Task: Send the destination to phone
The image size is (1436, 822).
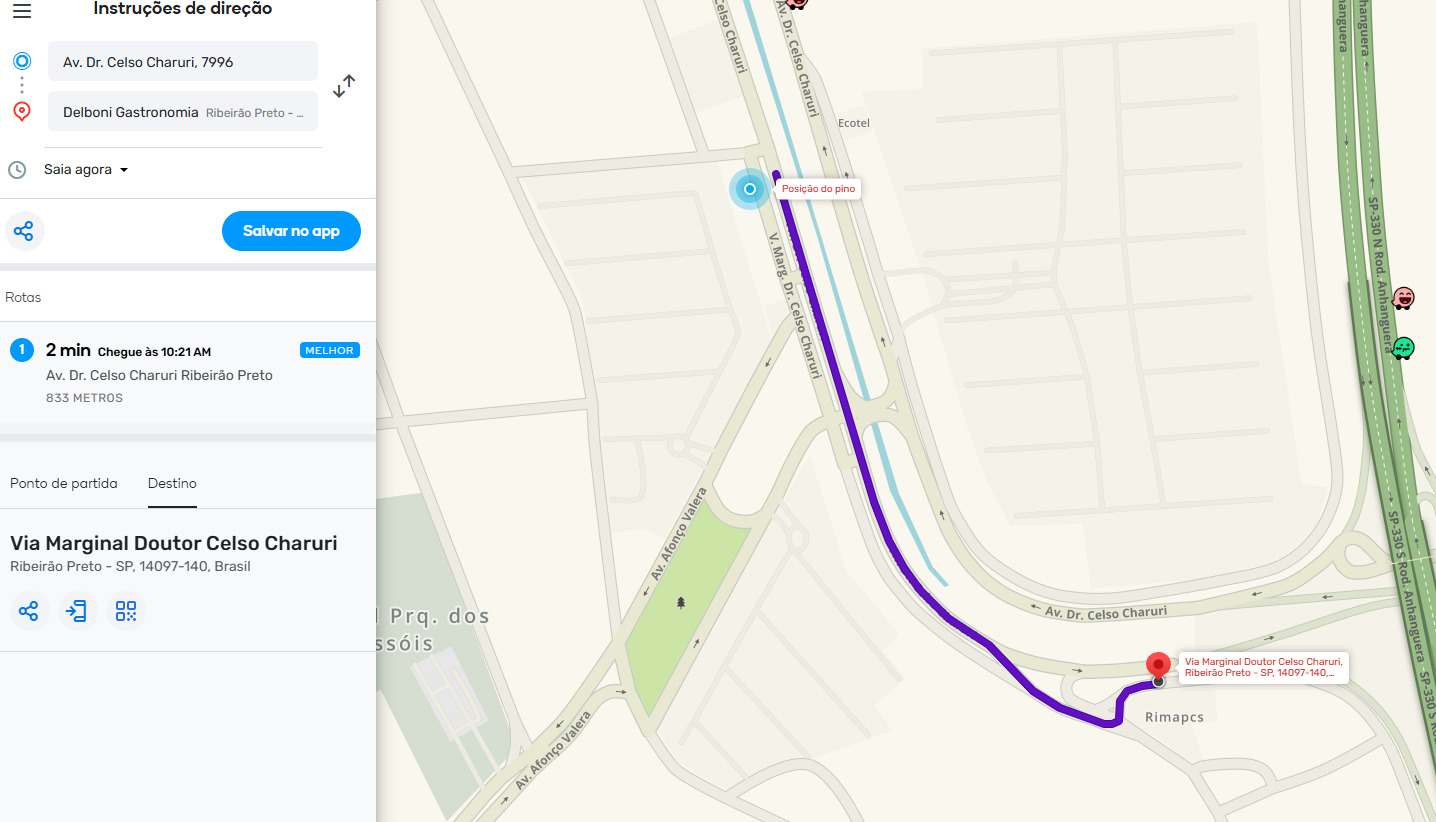Action: pos(77,611)
